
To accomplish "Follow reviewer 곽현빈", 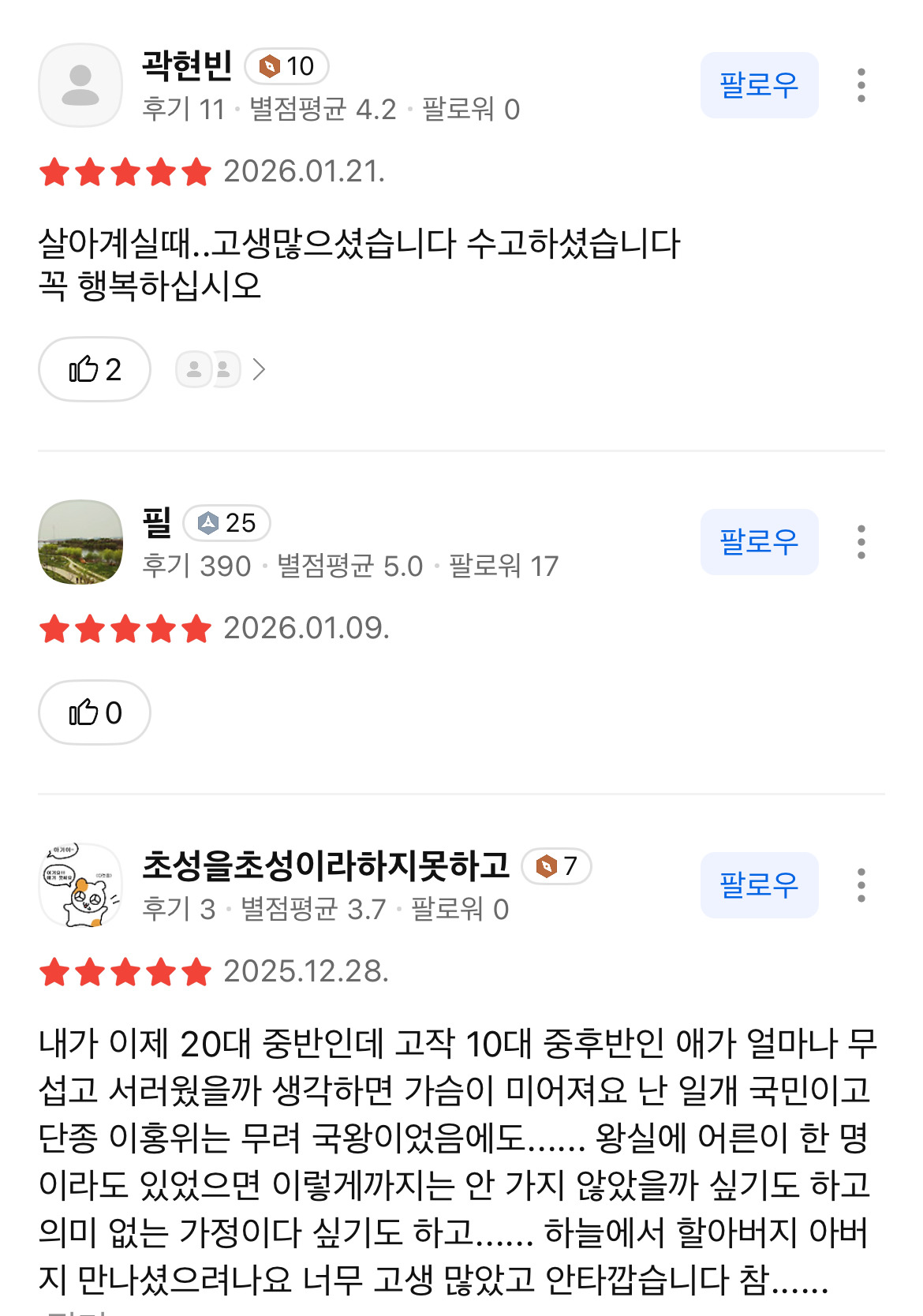I will tap(759, 85).
